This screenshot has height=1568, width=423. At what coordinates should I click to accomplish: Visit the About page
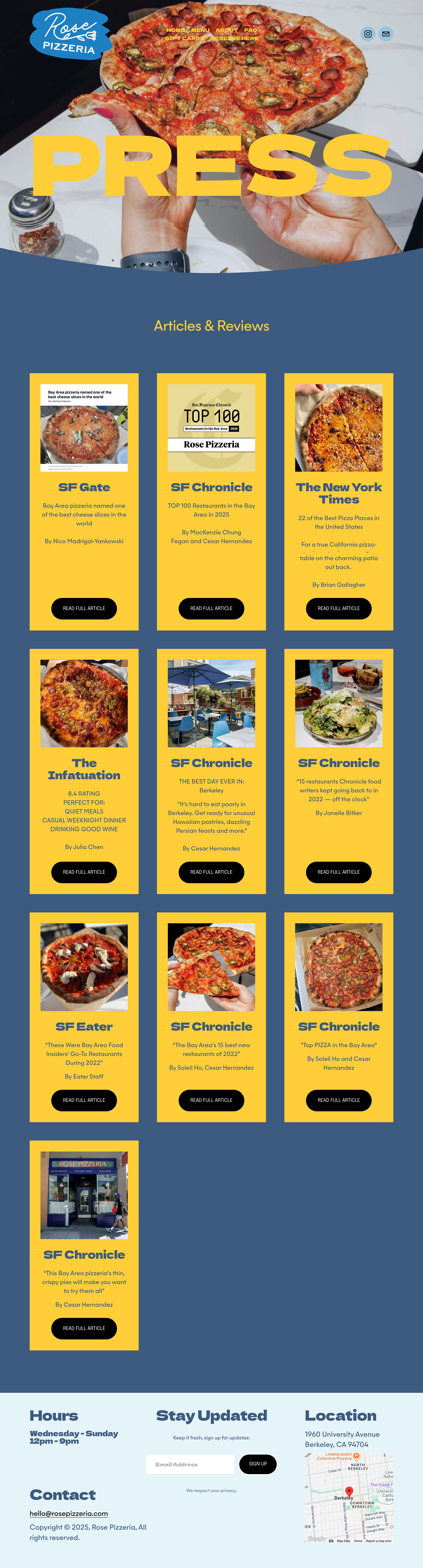pos(227,30)
